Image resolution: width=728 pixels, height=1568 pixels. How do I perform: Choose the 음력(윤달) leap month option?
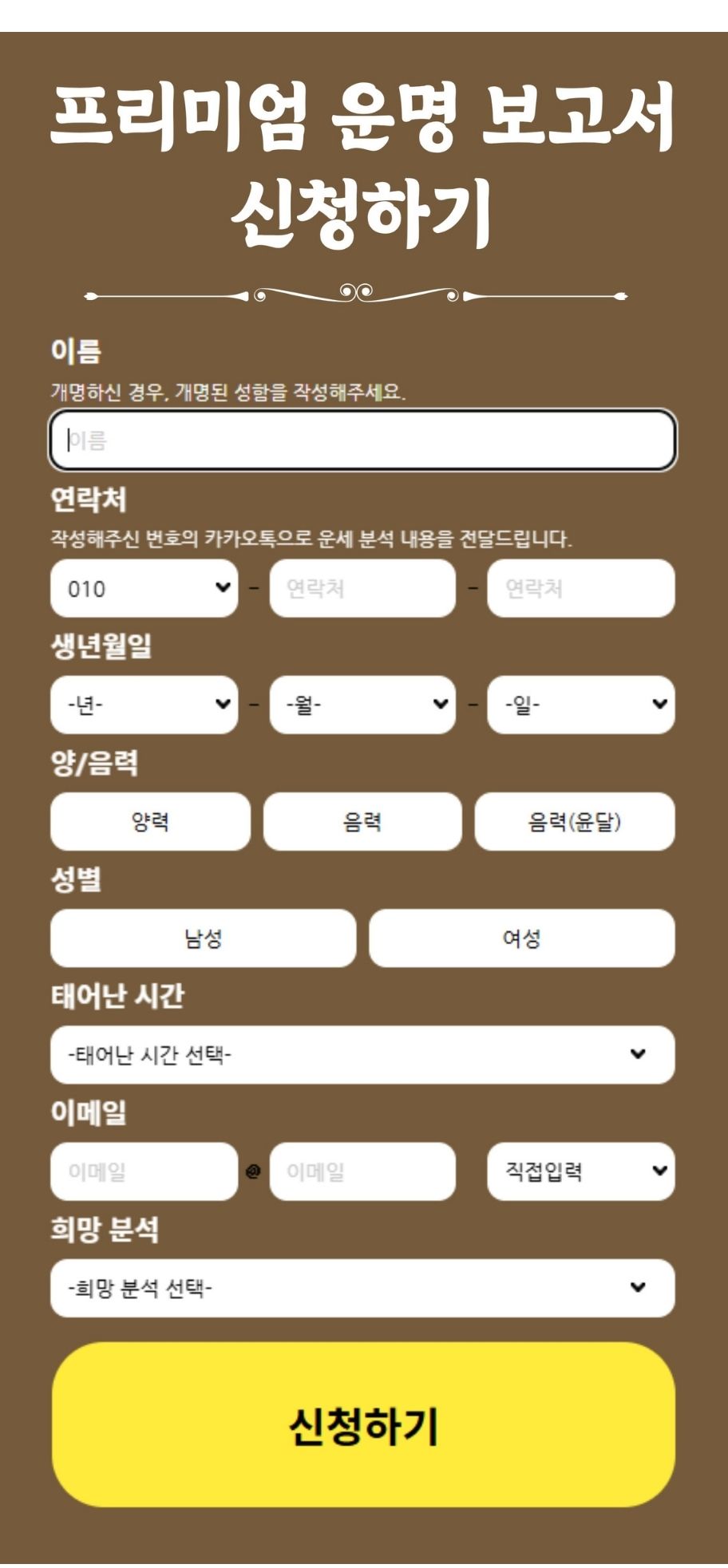coord(575,821)
